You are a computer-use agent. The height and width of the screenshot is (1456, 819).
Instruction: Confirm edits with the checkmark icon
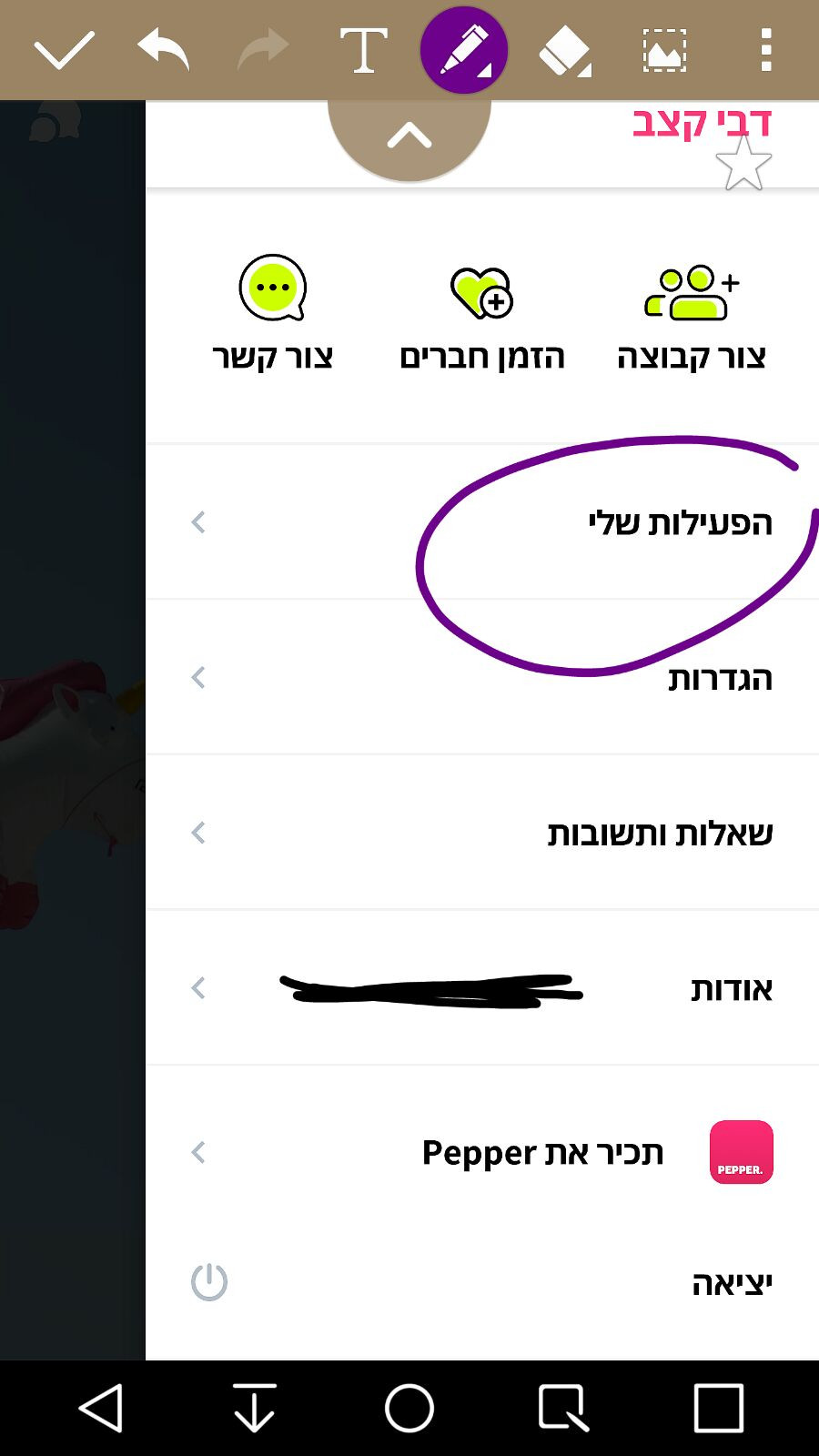pyautogui.click(x=64, y=50)
